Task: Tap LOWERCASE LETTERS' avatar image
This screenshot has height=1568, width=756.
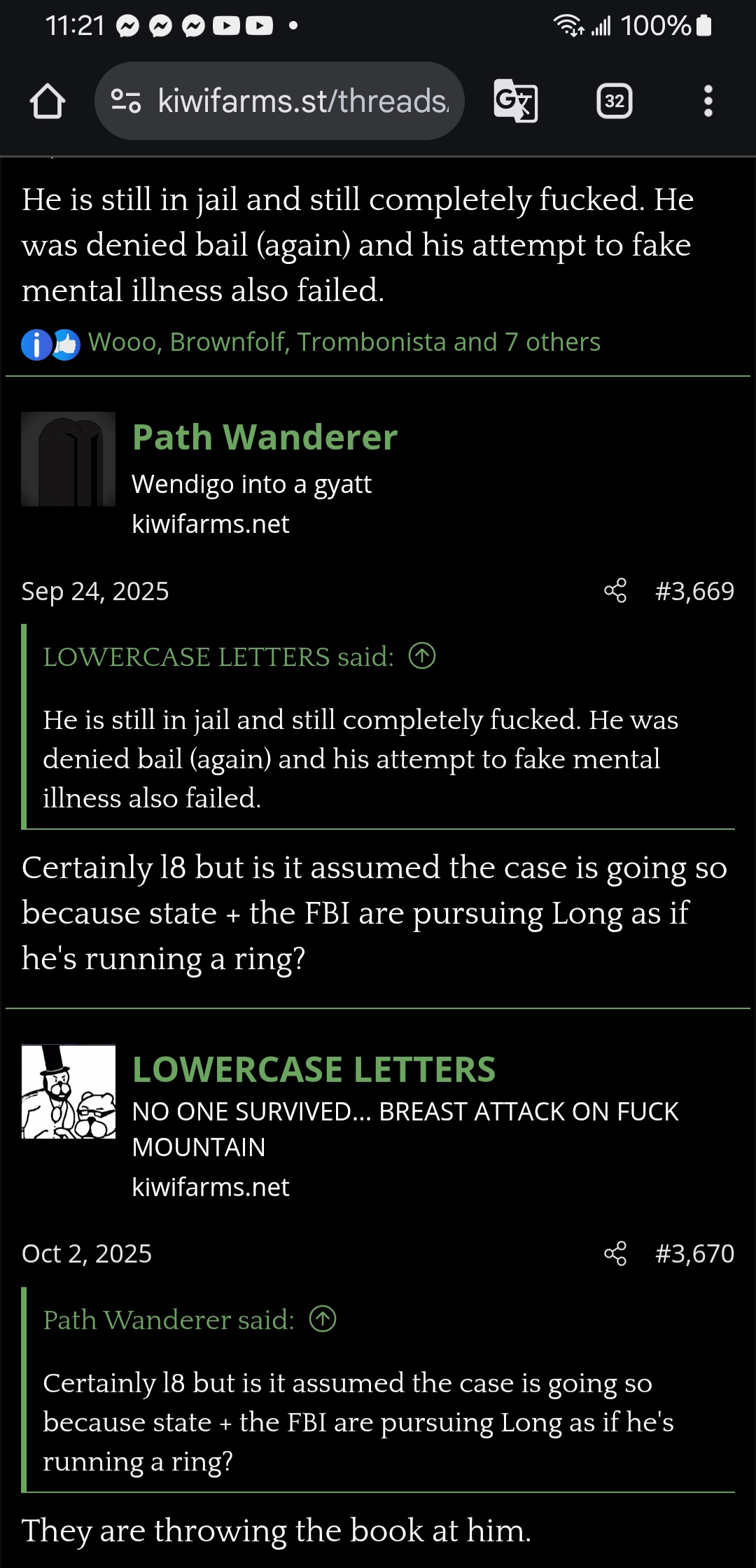Action: [x=68, y=1092]
